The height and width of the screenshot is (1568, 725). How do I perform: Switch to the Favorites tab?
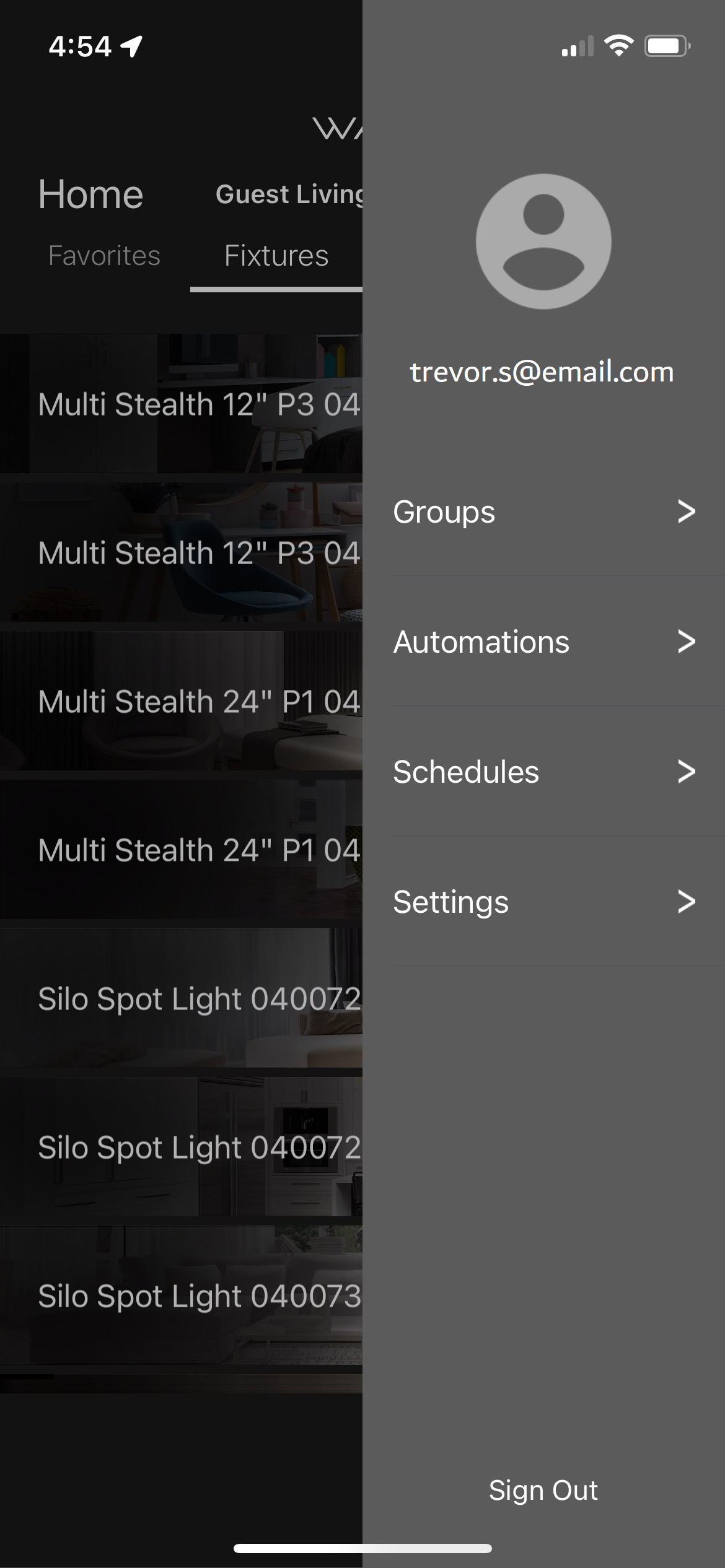coord(104,256)
